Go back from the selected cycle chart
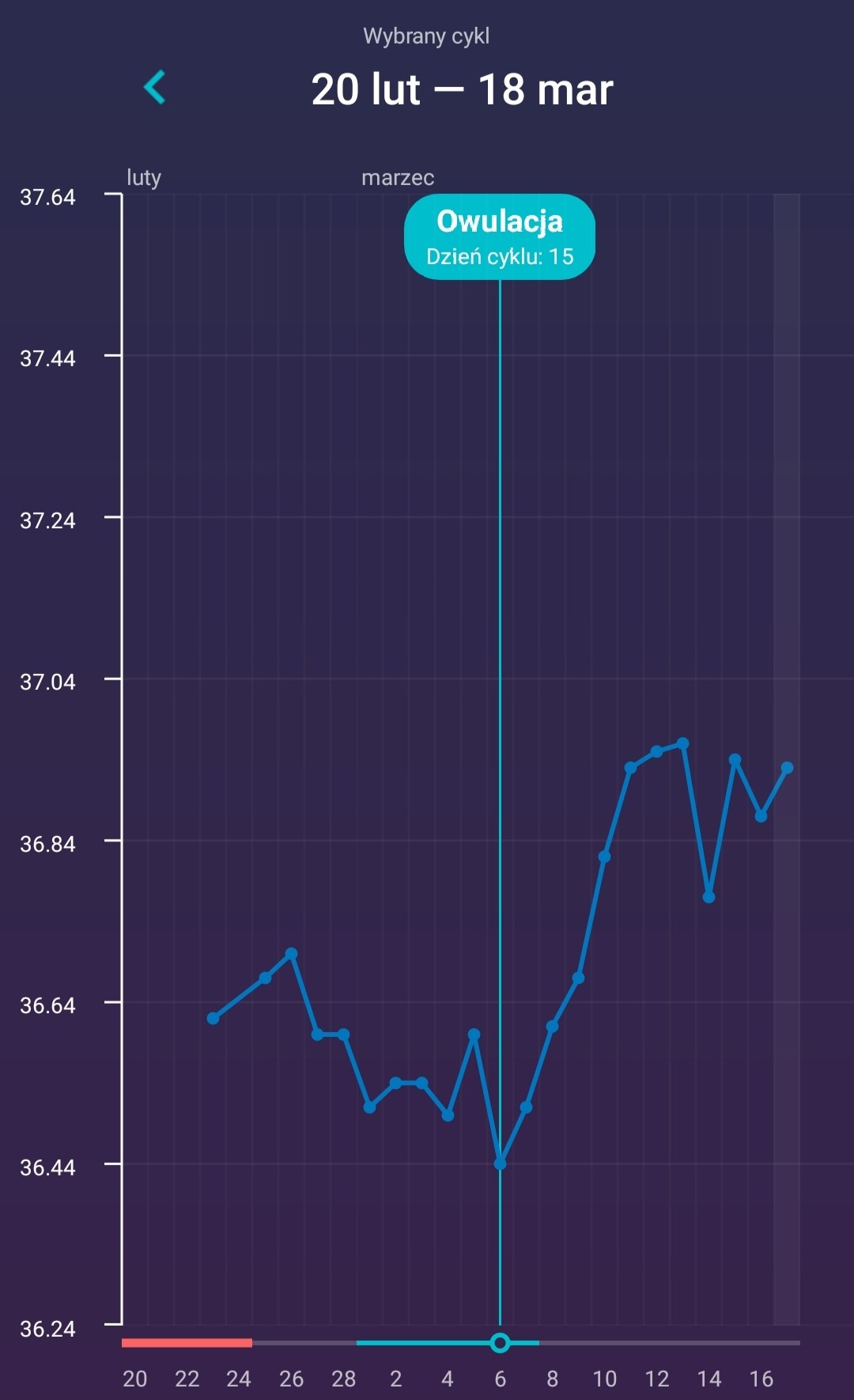854x1400 pixels. pyautogui.click(x=155, y=87)
